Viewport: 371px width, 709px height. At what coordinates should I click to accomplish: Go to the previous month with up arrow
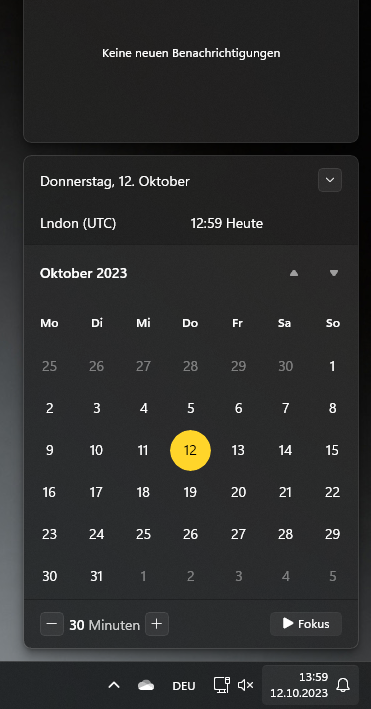pos(294,273)
